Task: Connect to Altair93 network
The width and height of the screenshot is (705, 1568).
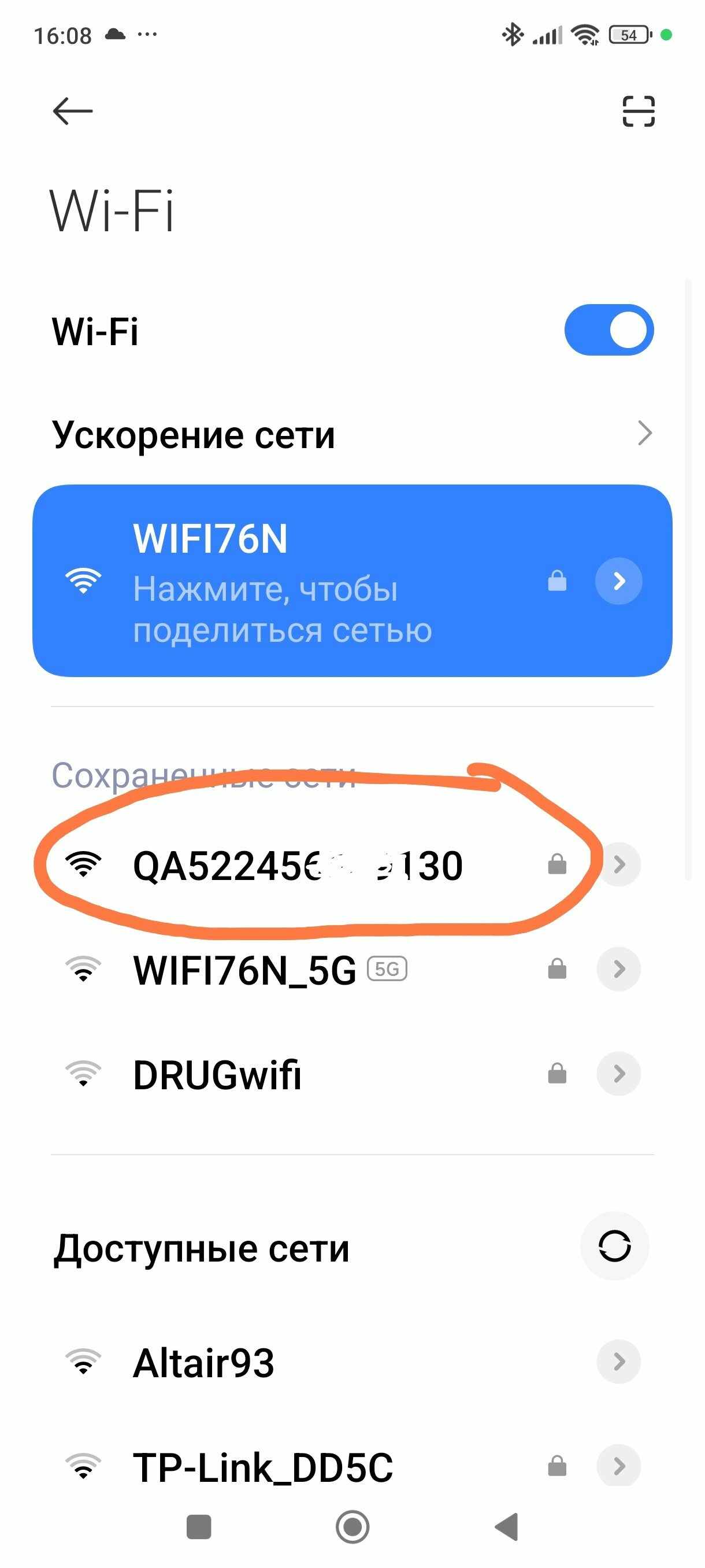Action: click(x=203, y=1362)
